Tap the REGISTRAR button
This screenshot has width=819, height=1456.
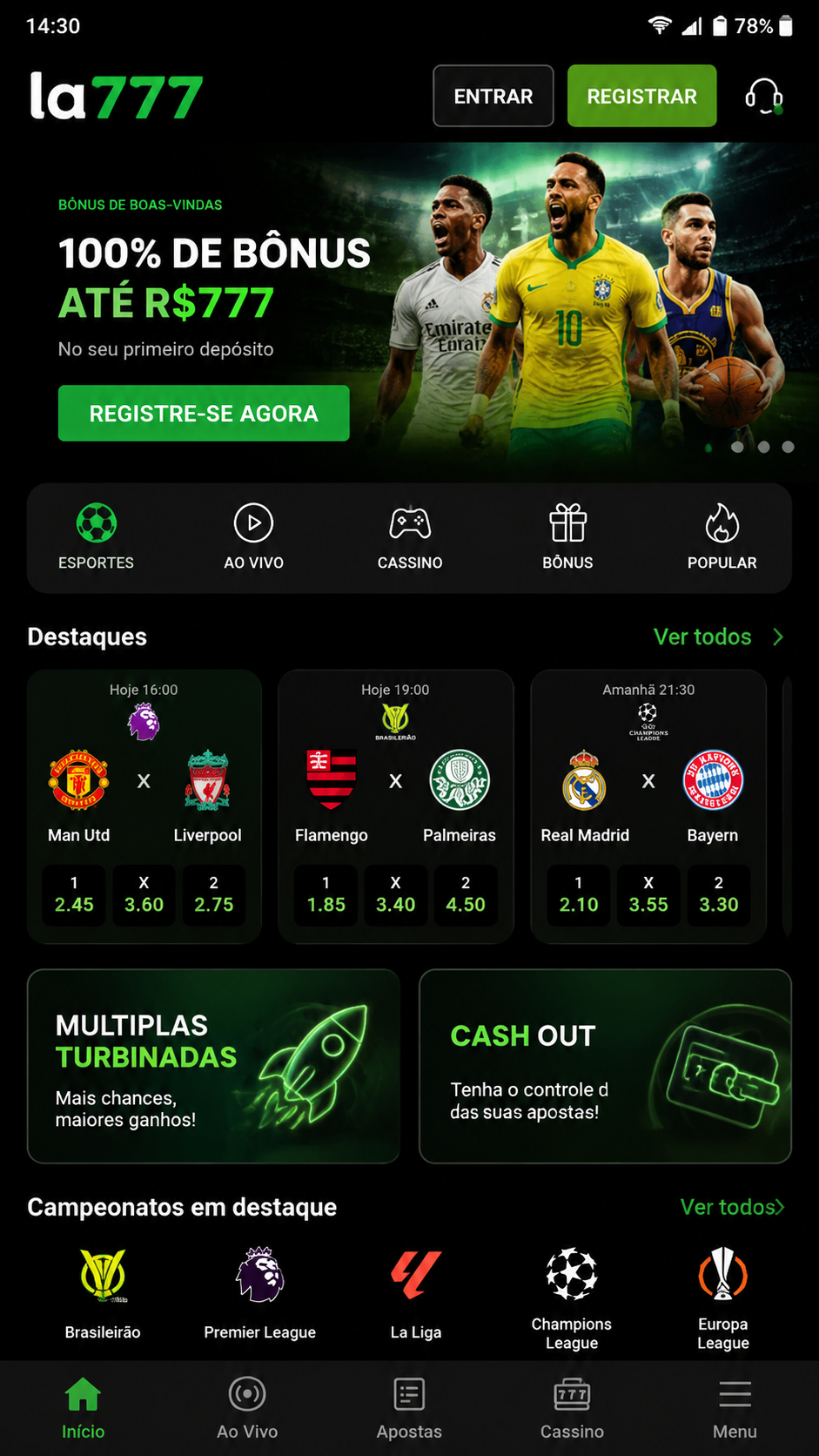(x=642, y=96)
